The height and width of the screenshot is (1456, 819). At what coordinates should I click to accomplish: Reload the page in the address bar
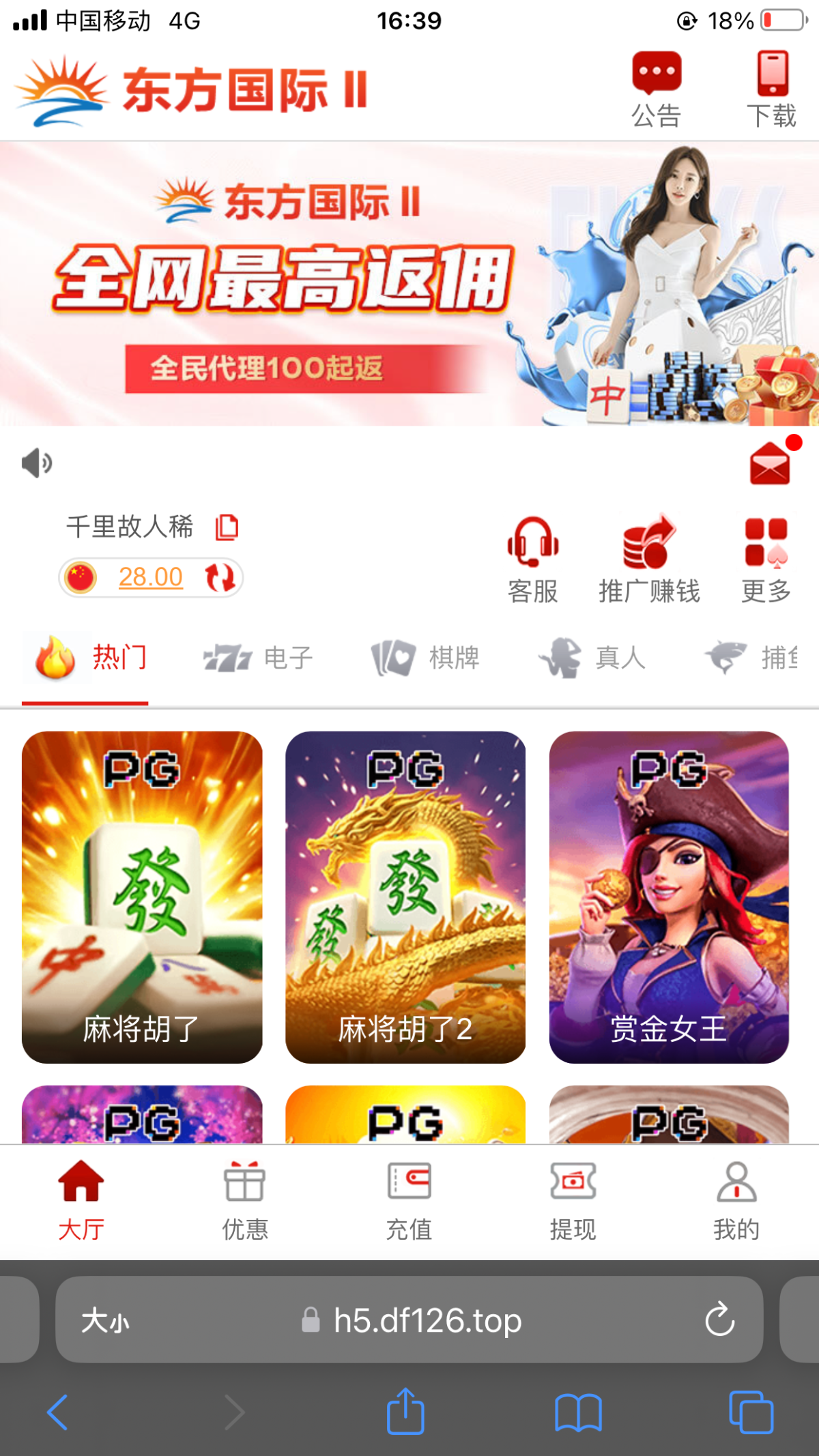point(719,1320)
